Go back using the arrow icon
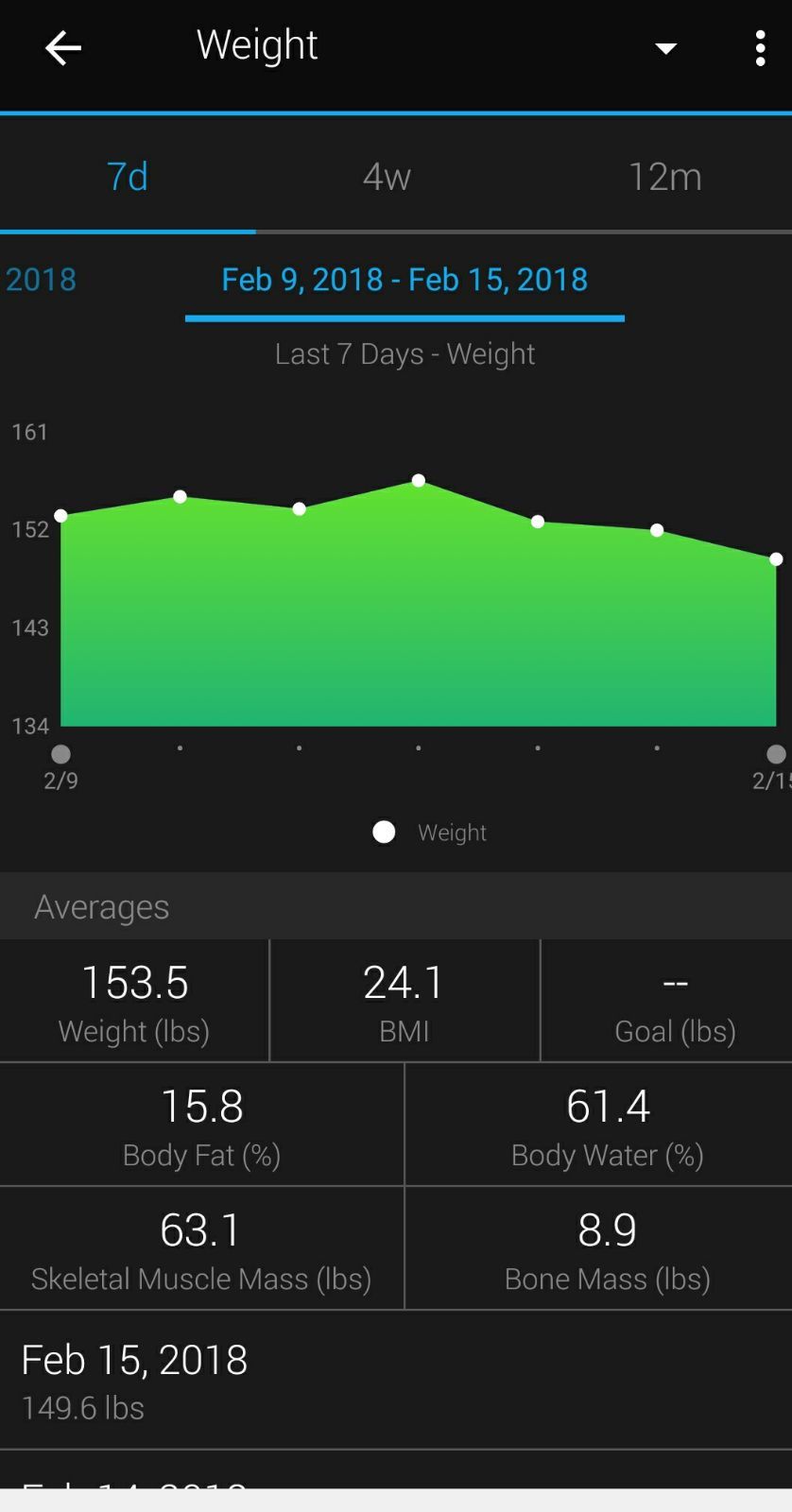The height and width of the screenshot is (1512, 792). (x=62, y=47)
